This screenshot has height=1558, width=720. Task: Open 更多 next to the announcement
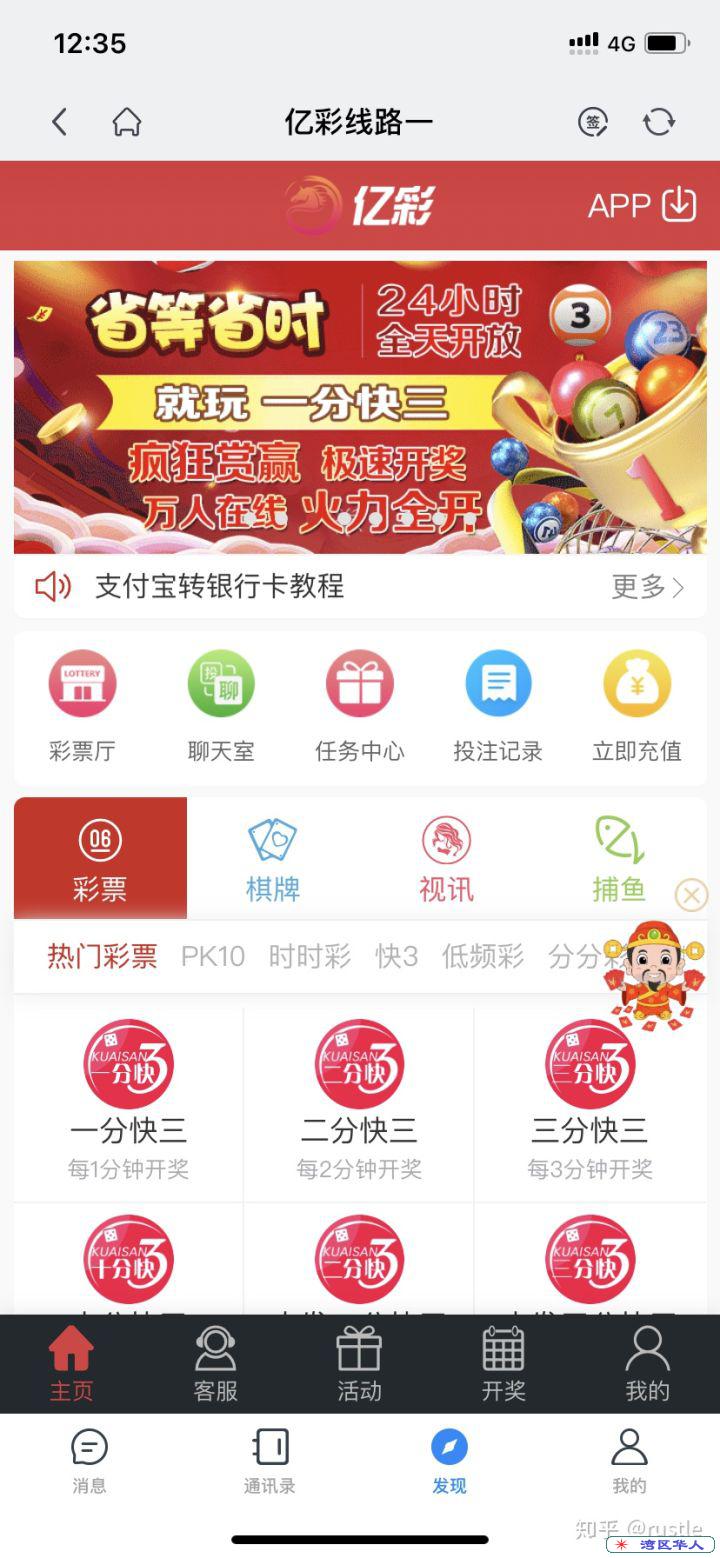[x=647, y=587]
